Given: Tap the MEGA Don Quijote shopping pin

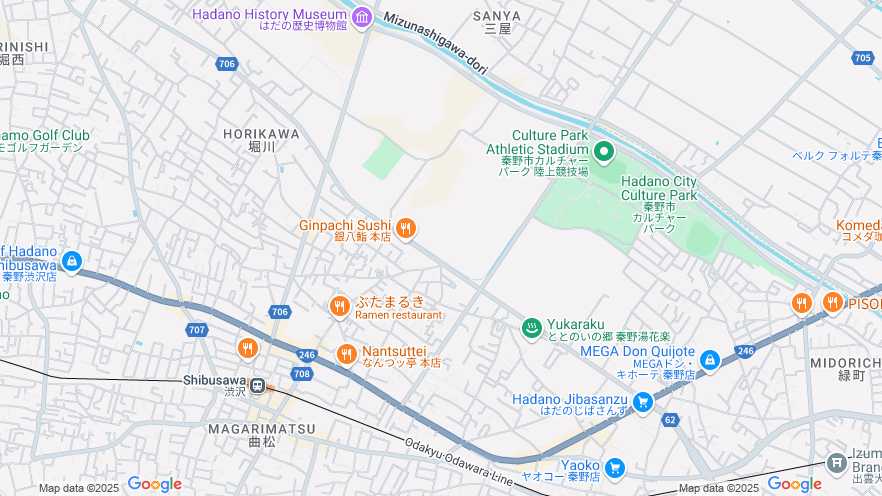Looking at the screenshot, I should click(x=710, y=359).
